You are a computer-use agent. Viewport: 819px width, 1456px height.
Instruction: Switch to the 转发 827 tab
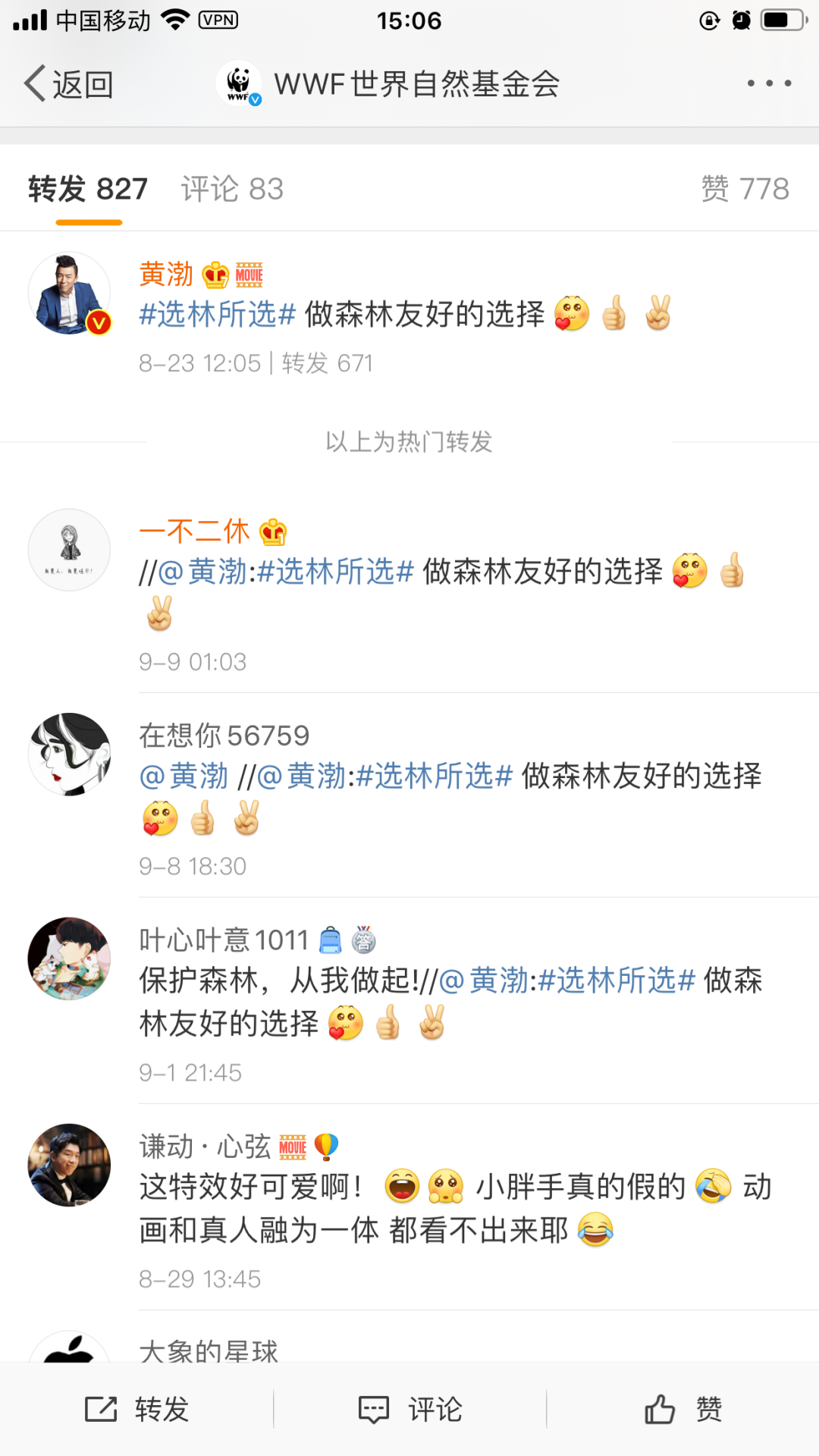point(88,189)
